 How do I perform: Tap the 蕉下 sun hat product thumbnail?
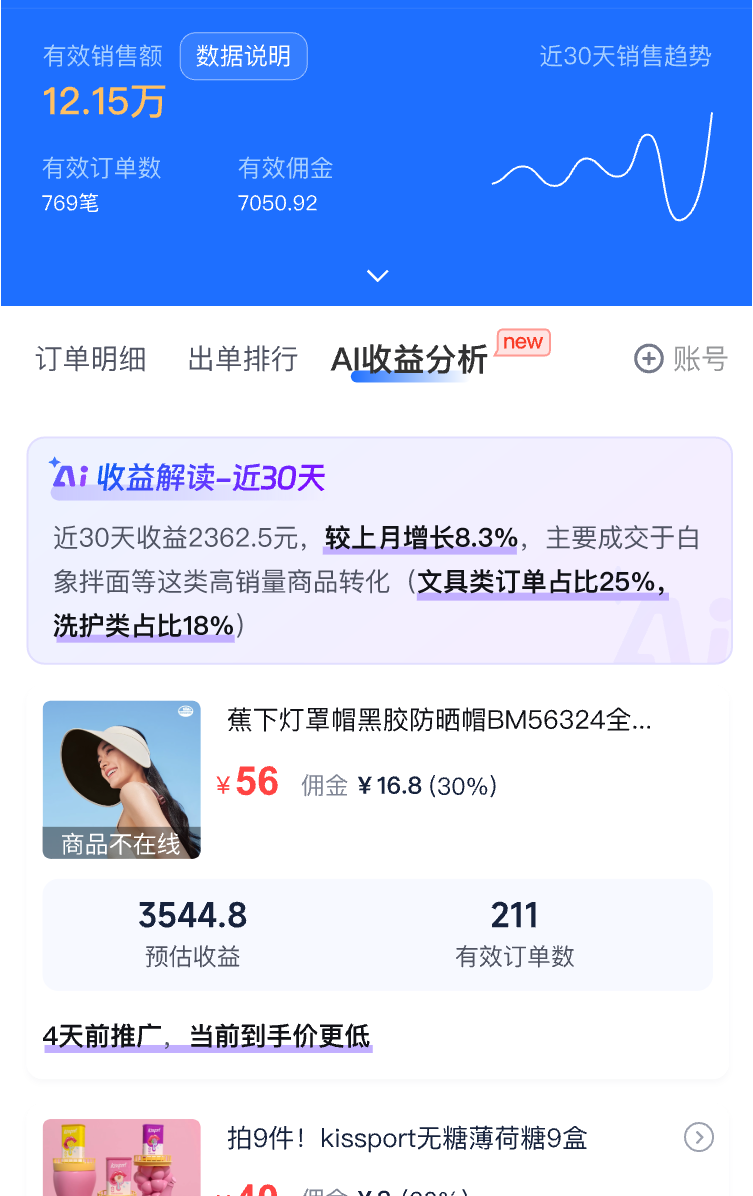pos(120,779)
